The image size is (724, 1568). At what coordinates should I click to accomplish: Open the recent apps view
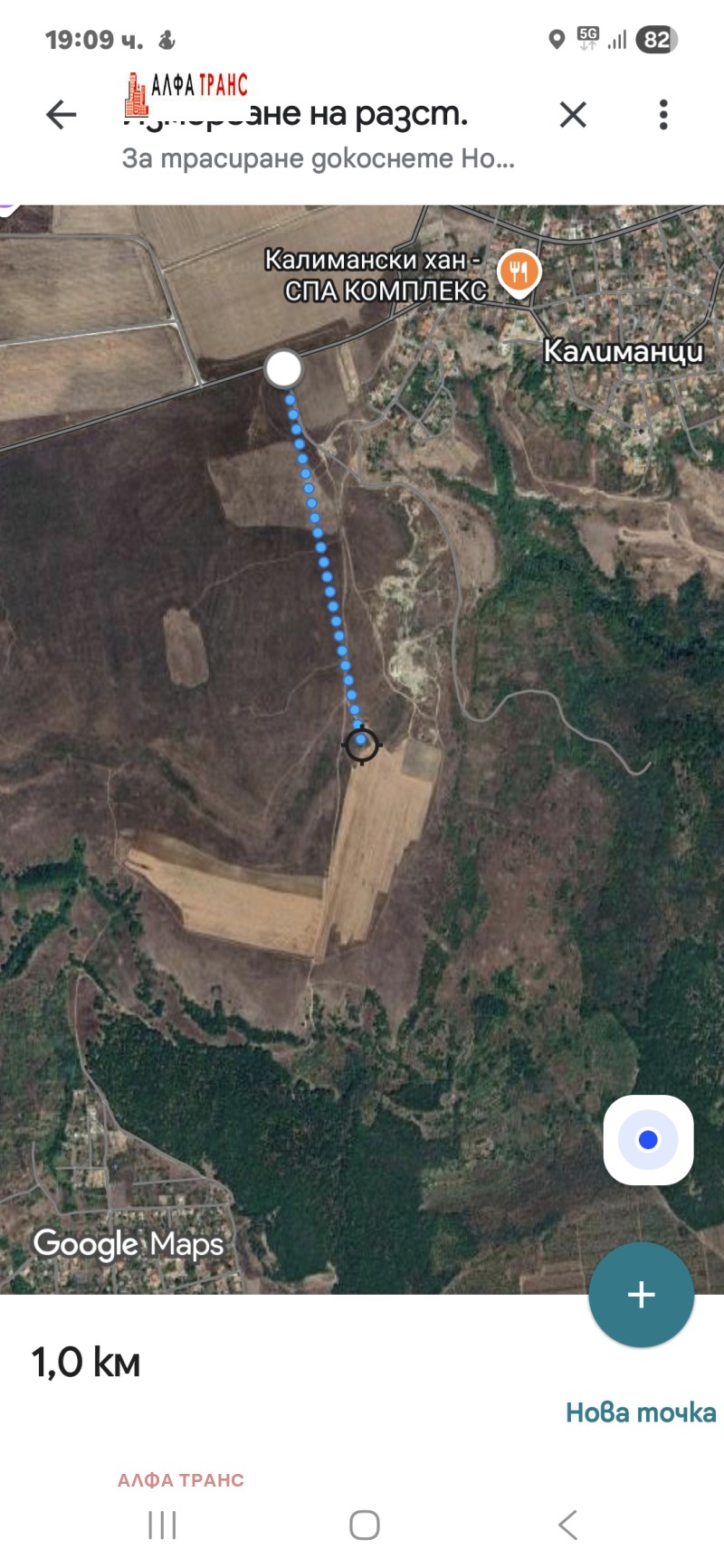click(162, 1525)
